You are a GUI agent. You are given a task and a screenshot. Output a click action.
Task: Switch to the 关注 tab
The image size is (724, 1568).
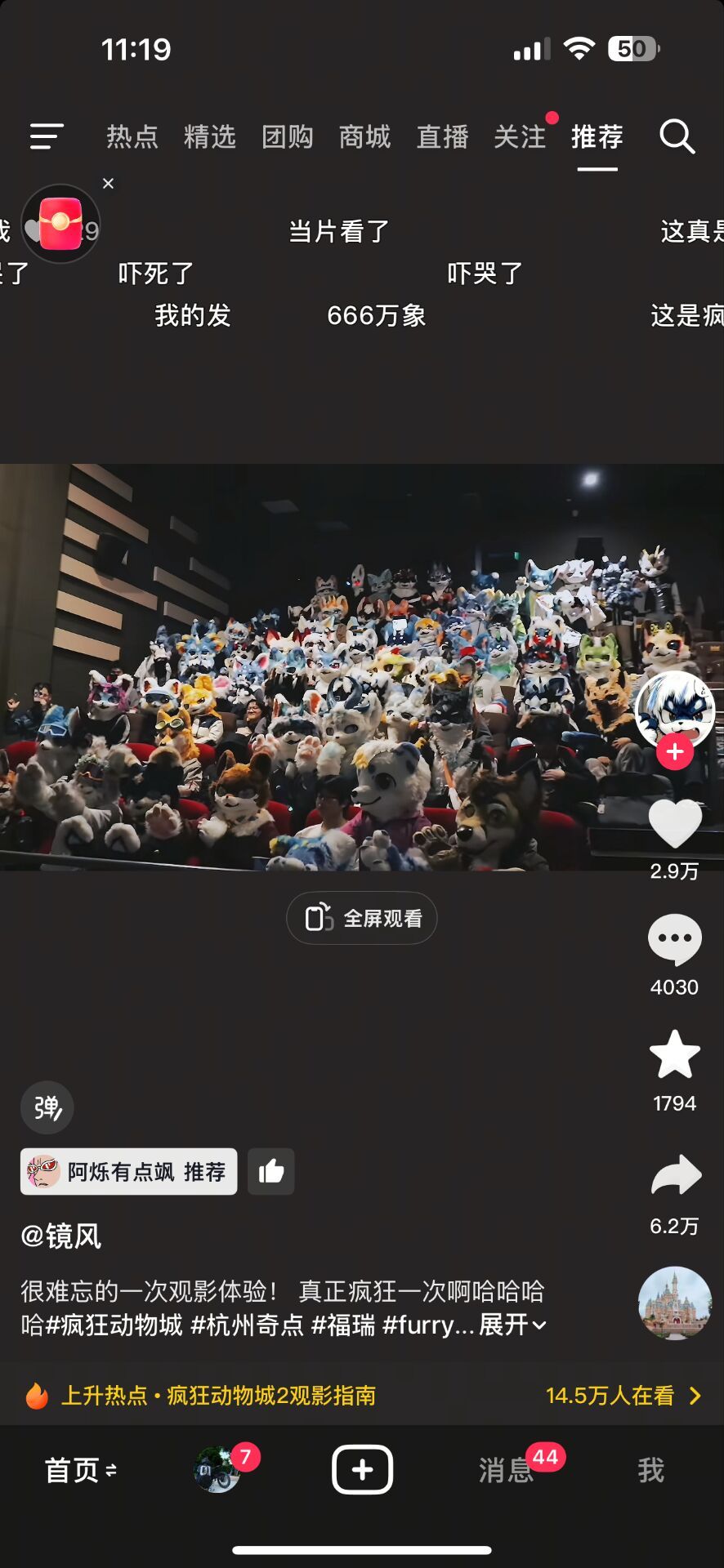tap(521, 136)
